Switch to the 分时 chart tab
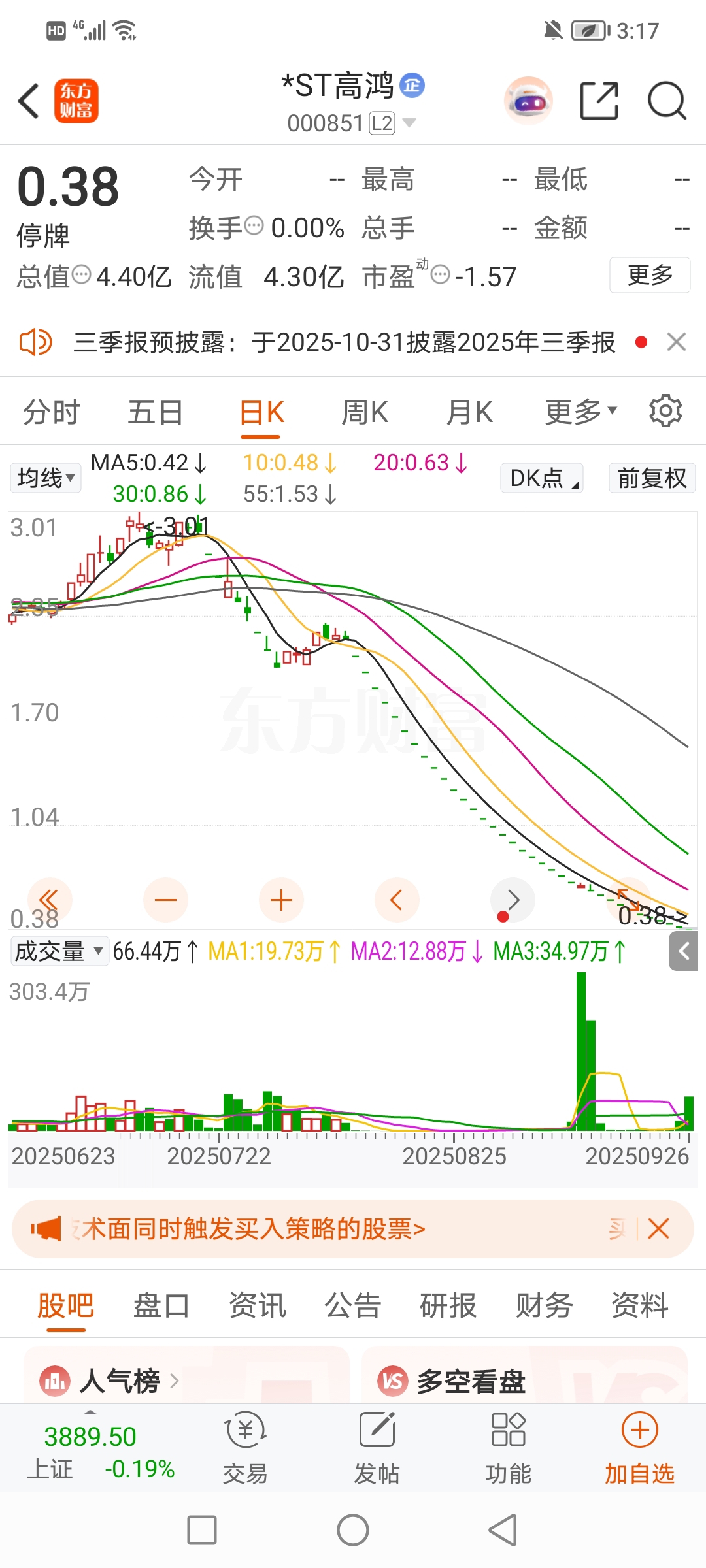Image resolution: width=706 pixels, height=1568 pixels. [x=51, y=413]
